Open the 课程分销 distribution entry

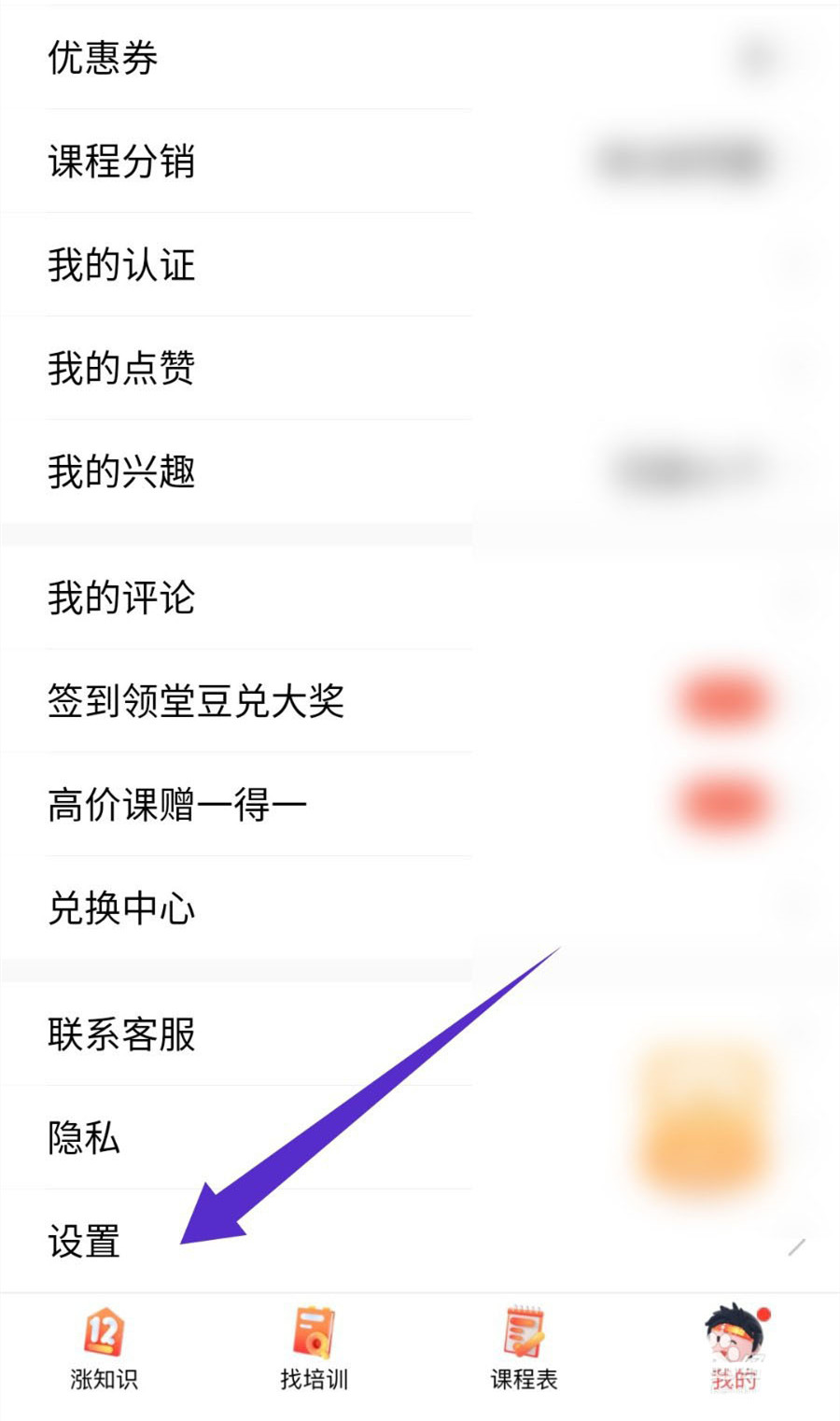[121, 162]
